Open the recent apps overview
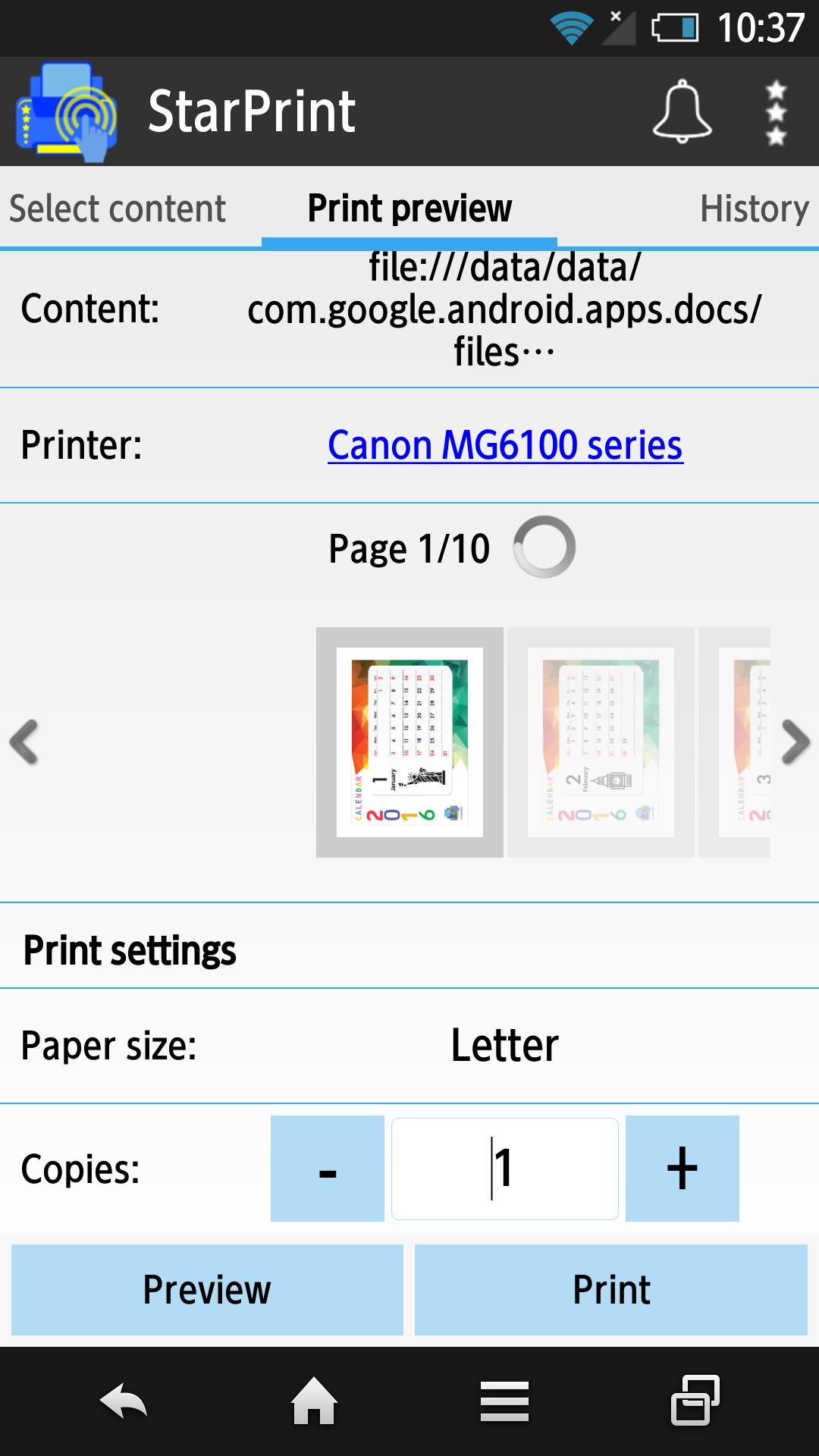Screen dimensions: 819x1456 click(695, 1401)
